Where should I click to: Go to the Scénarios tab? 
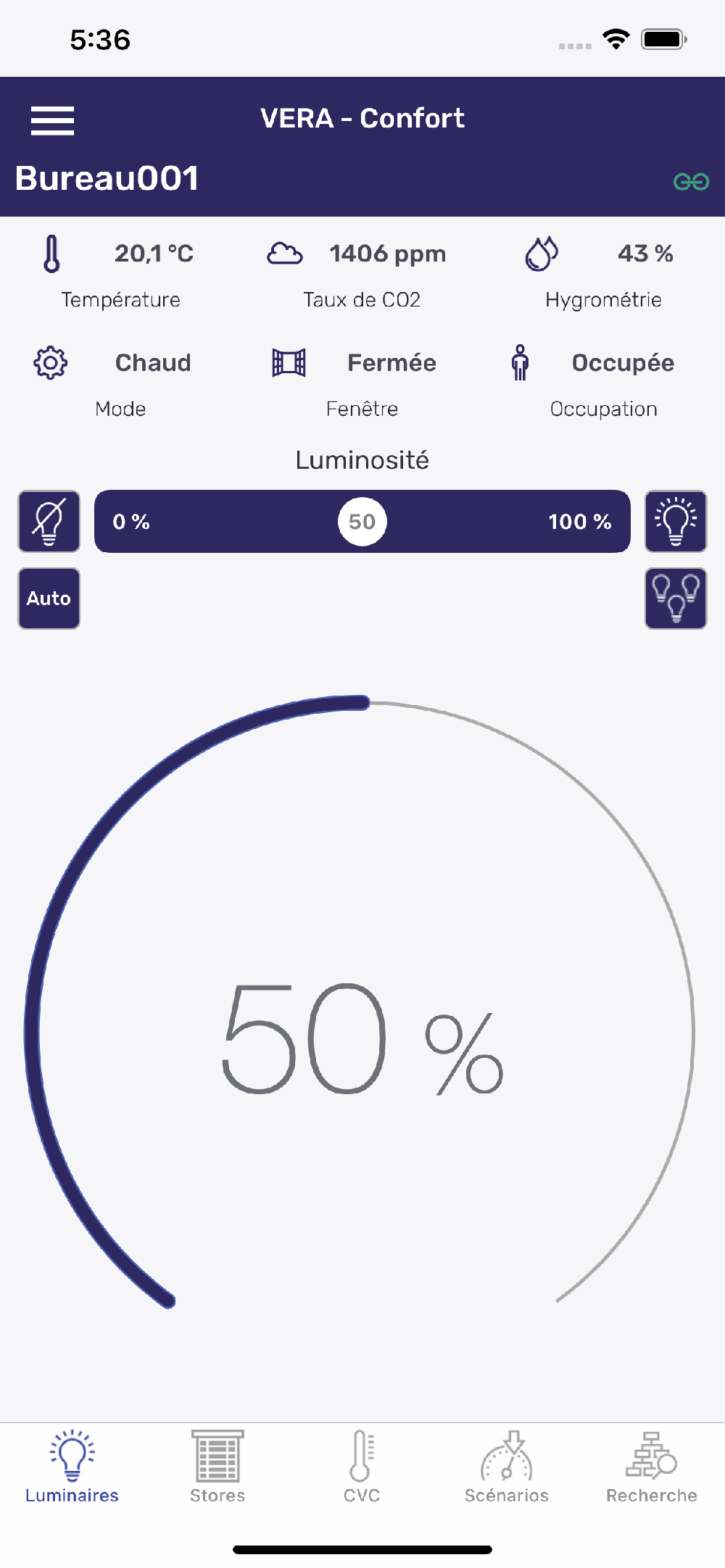point(507,1467)
